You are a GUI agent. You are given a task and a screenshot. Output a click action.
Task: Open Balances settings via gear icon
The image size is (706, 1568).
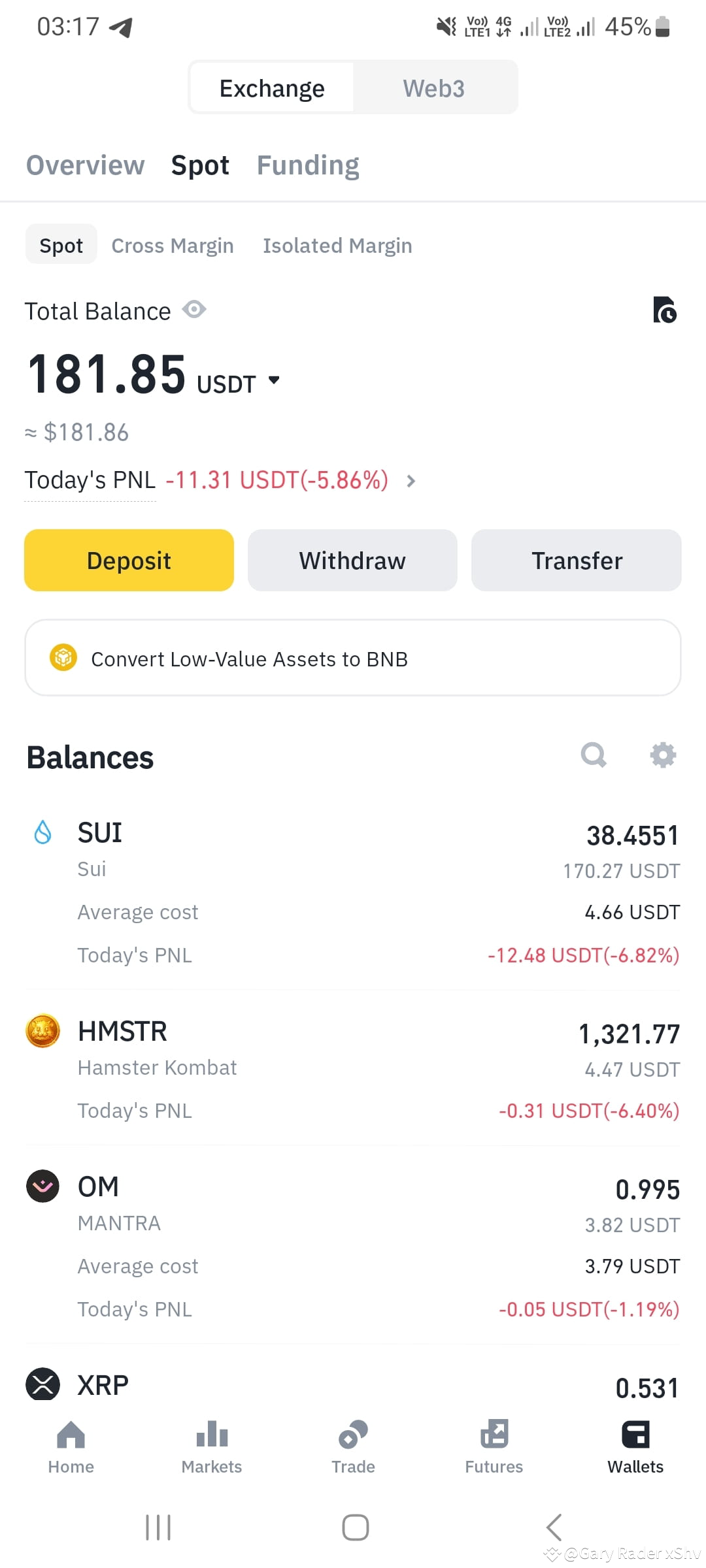(x=662, y=756)
